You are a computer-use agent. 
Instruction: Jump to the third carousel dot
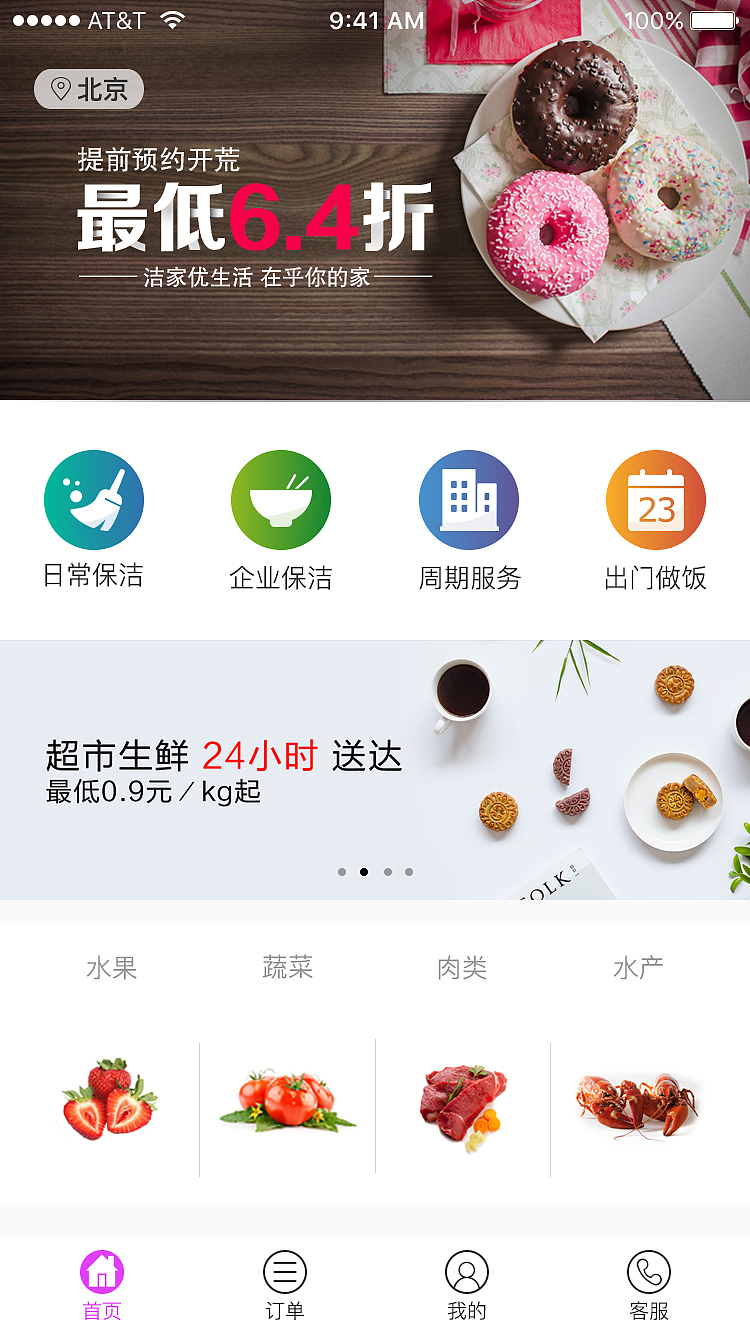387,871
